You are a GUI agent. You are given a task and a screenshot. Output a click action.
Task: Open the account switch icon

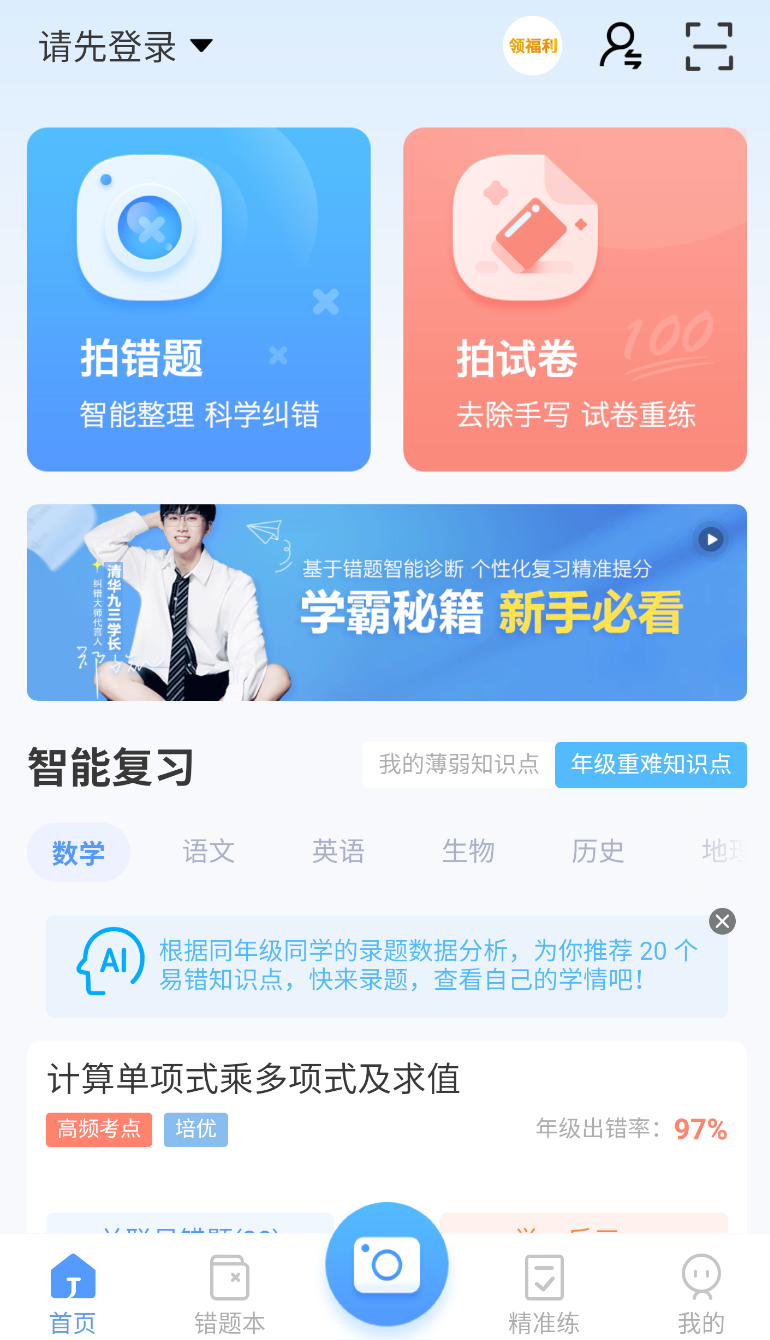620,46
